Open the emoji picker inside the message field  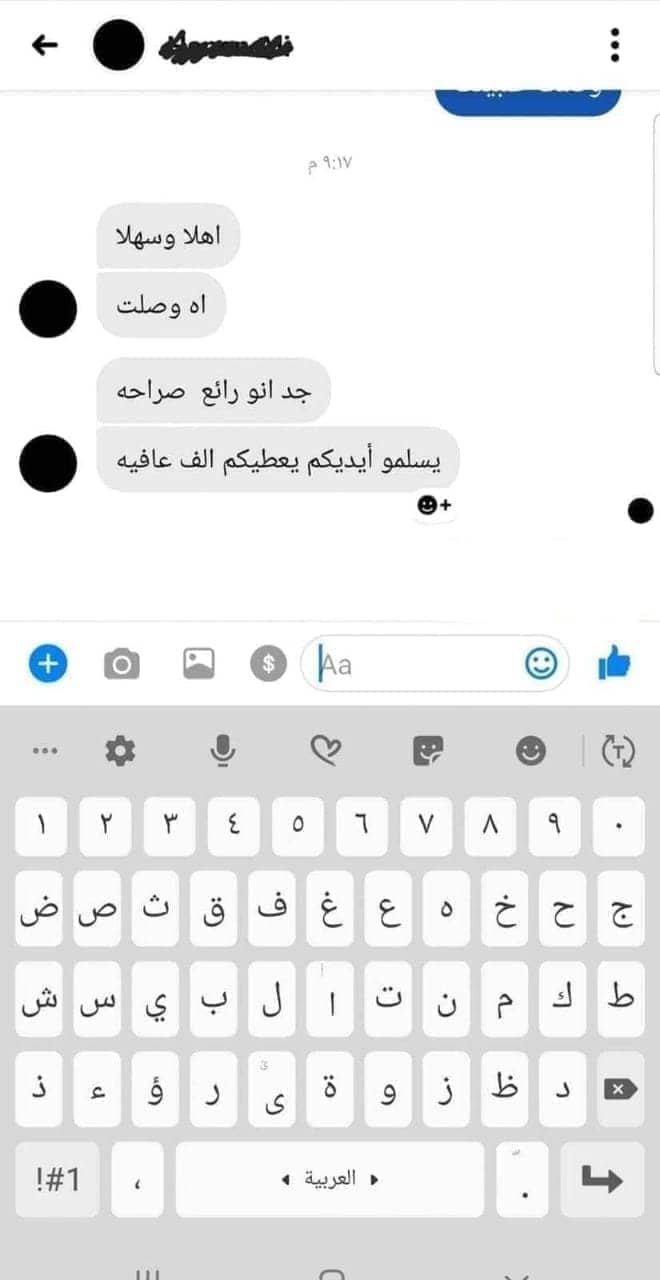point(541,663)
